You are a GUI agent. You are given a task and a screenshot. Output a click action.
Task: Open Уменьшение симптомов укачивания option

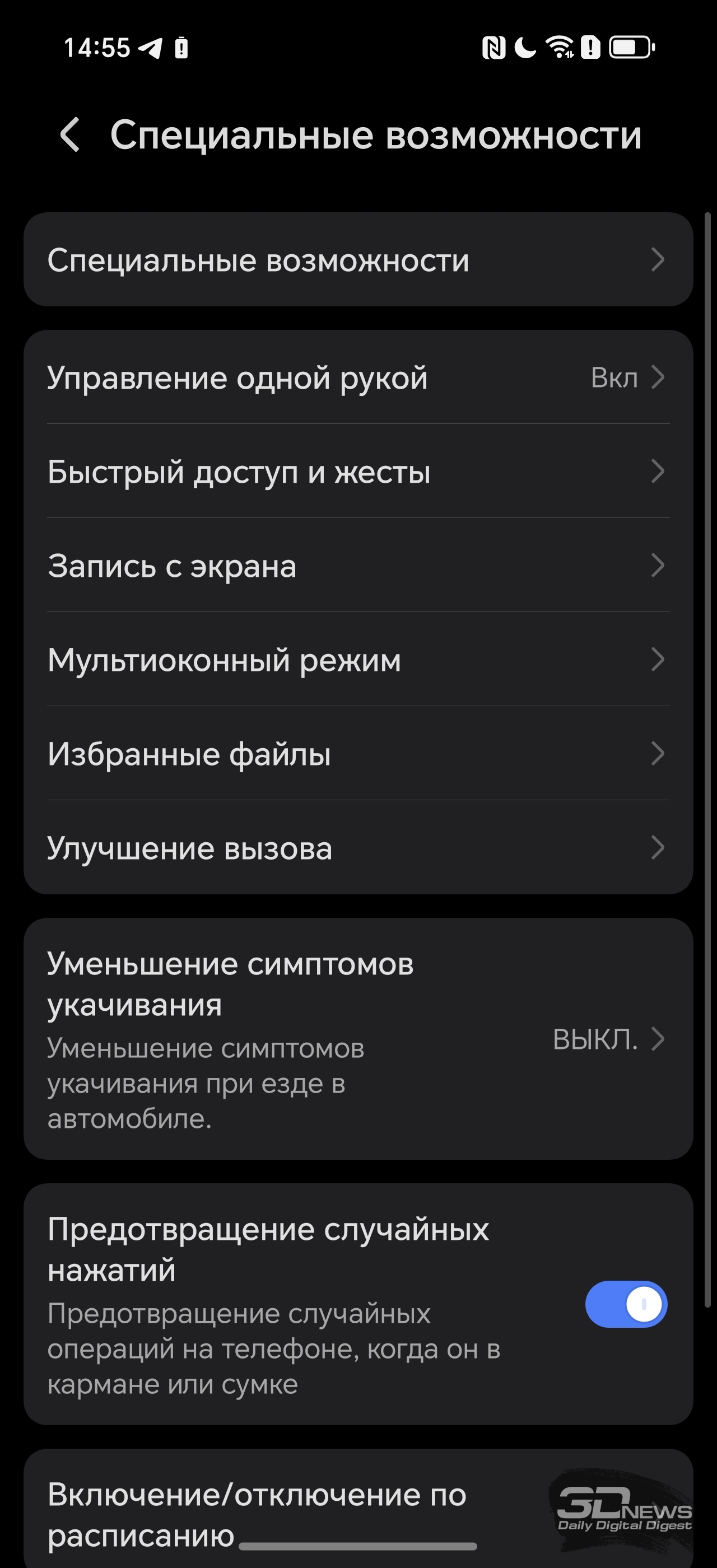pyautogui.click(x=358, y=1038)
